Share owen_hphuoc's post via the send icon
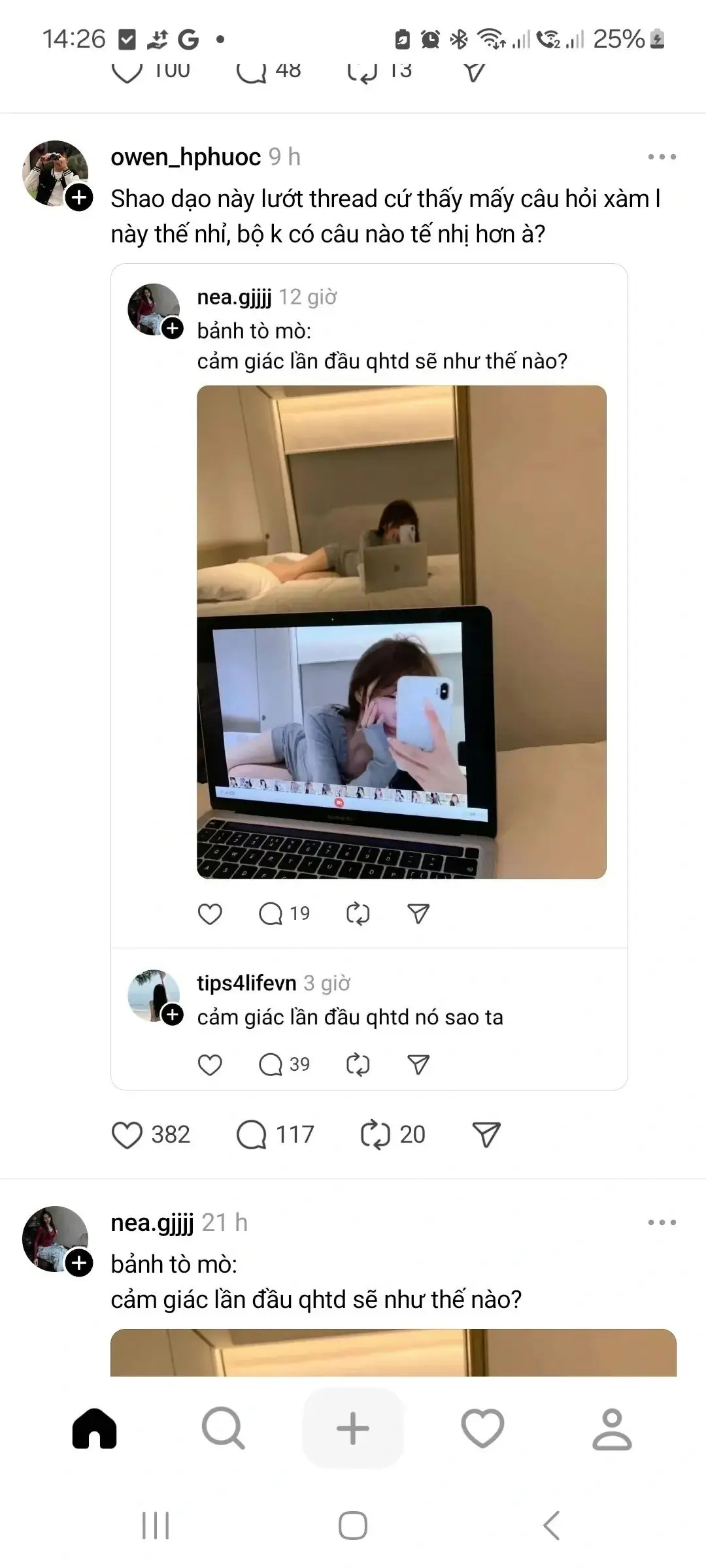The height and width of the screenshot is (1568, 706). coord(486,1135)
